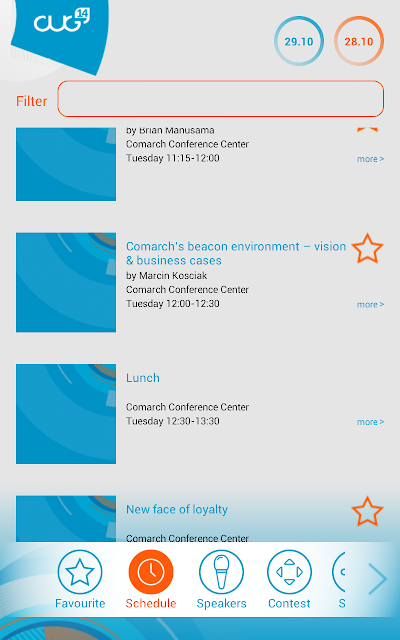Viewport: 400px width, 640px height.
Task: Select the 29.10 date circle
Action: (x=299, y=41)
